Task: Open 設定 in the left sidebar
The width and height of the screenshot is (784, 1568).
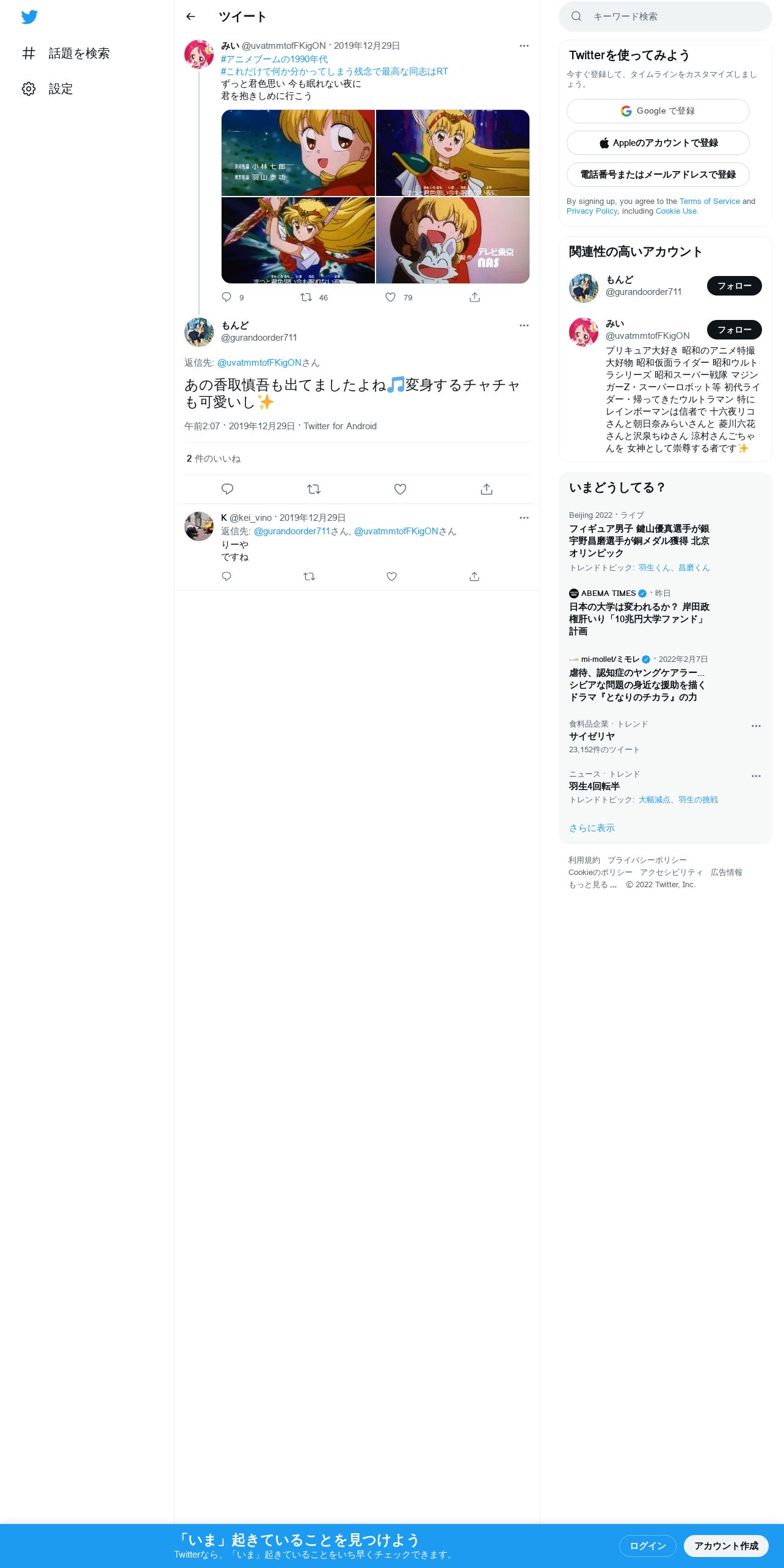Action: [48, 89]
